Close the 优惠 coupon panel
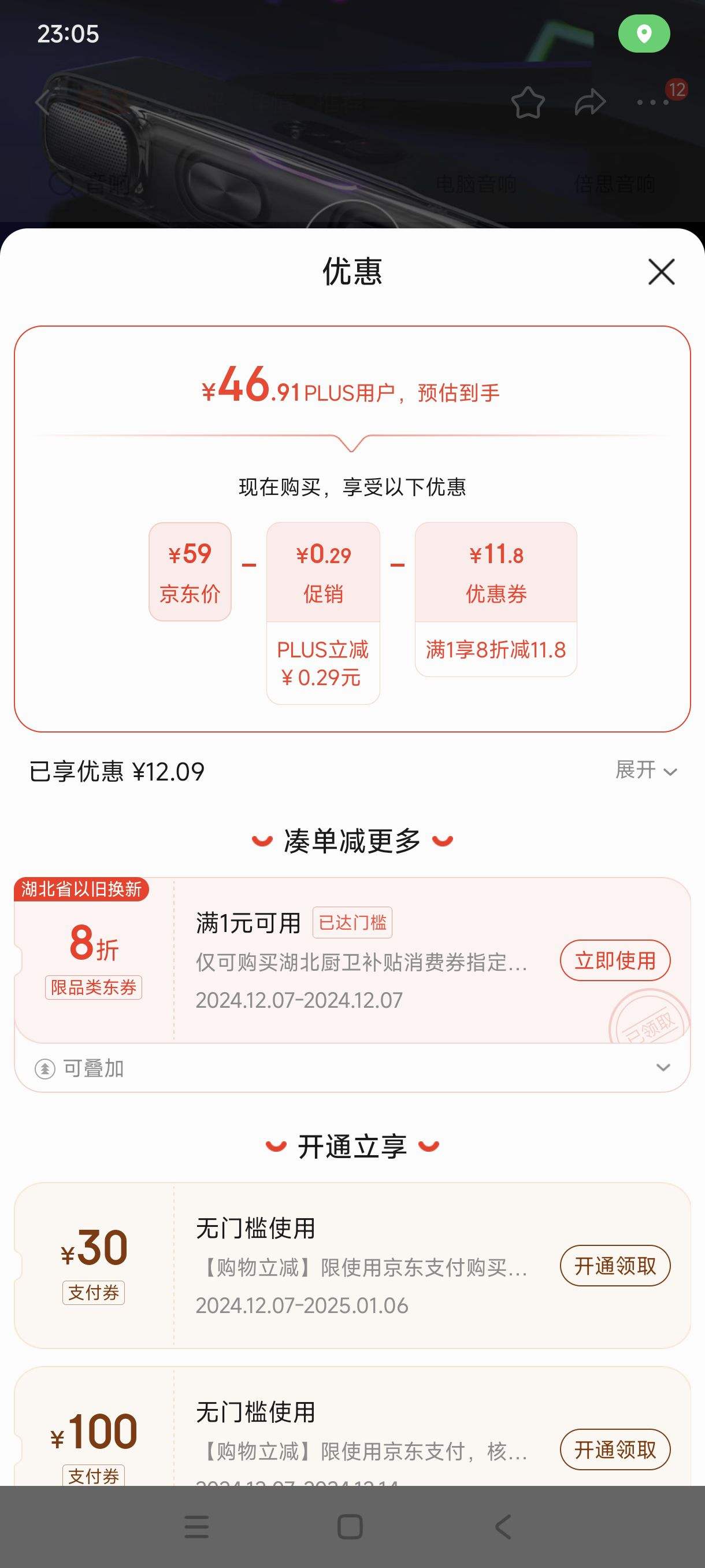The width and height of the screenshot is (705, 1568). (x=661, y=272)
